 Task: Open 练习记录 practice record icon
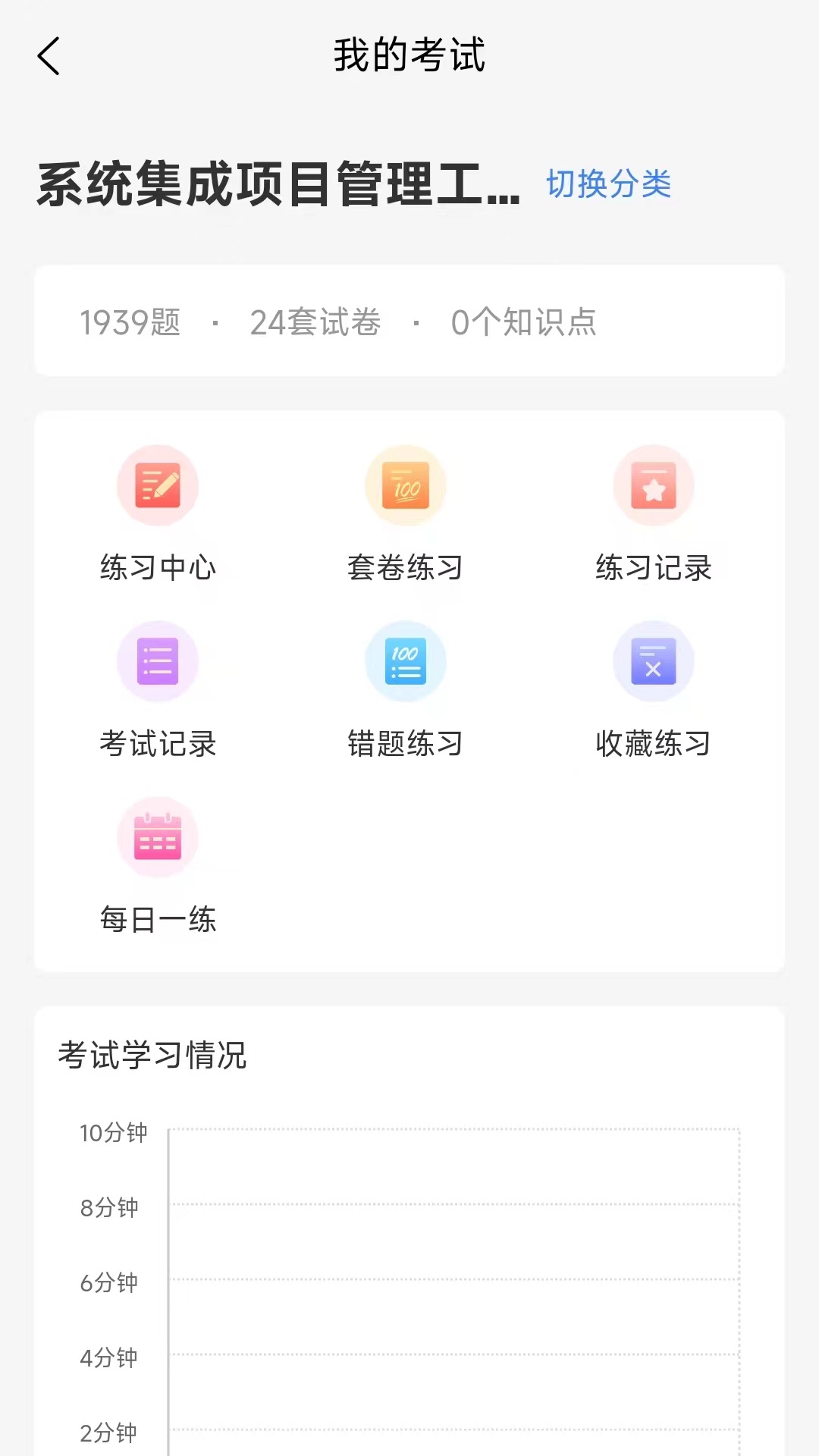point(654,485)
